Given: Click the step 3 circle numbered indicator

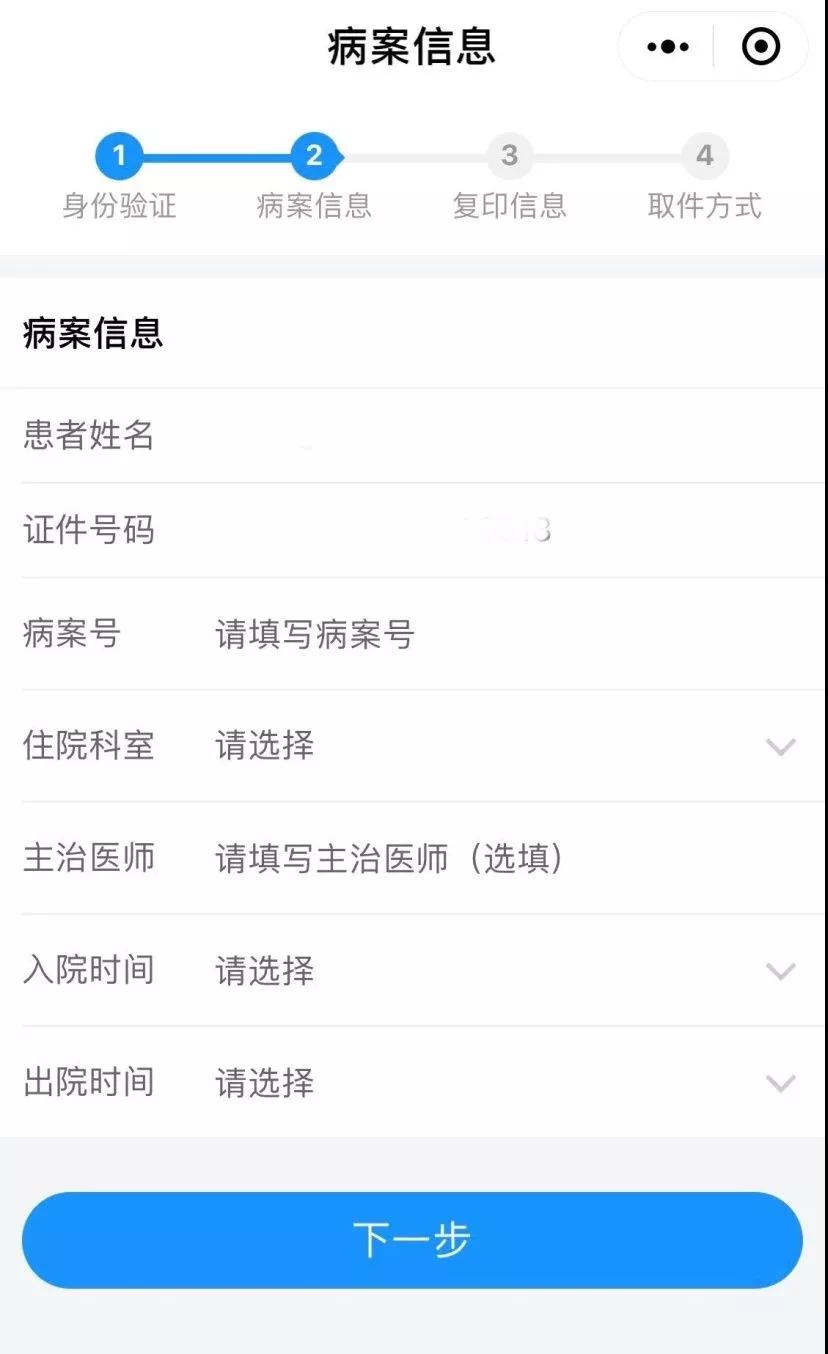Looking at the screenshot, I should [x=510, y=156].
